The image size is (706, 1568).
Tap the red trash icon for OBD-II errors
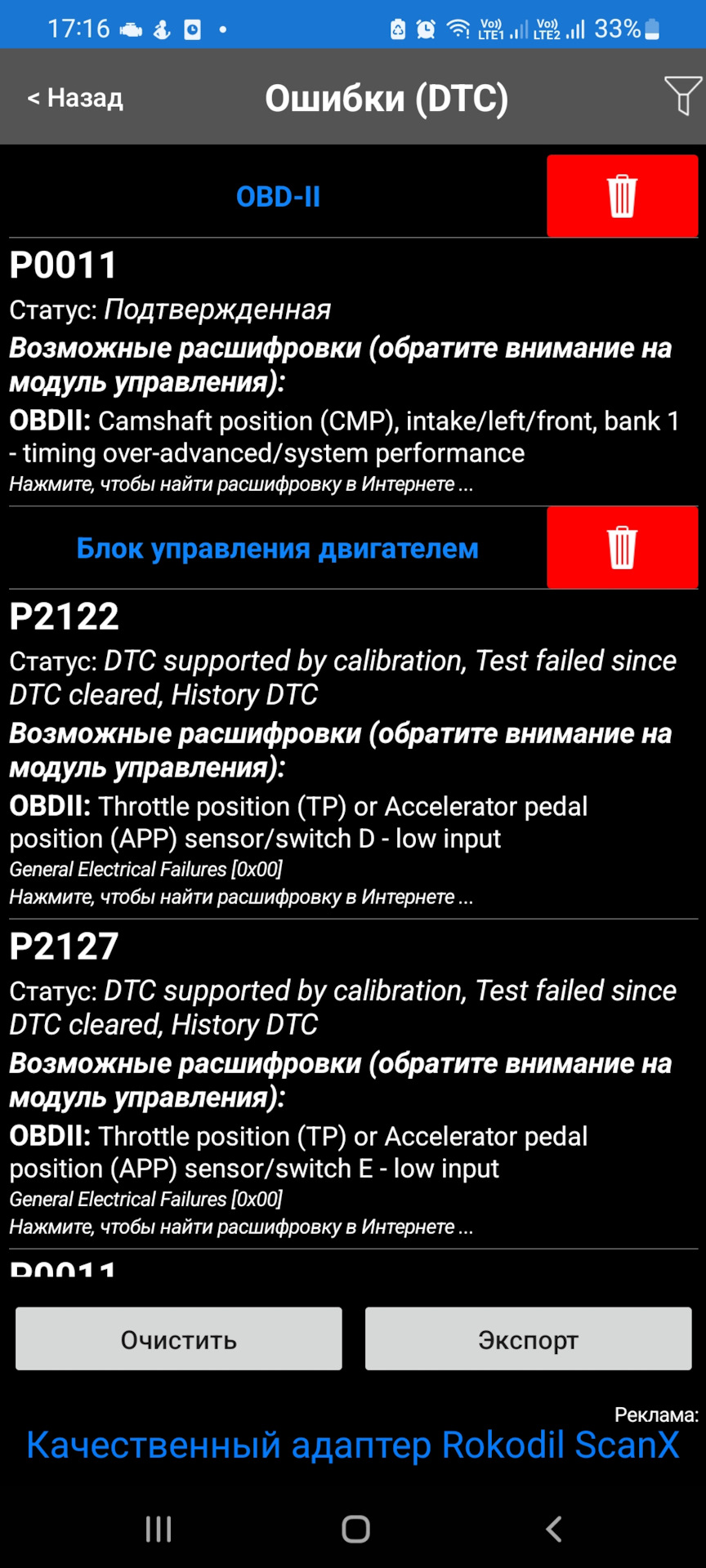click(622, 196)
